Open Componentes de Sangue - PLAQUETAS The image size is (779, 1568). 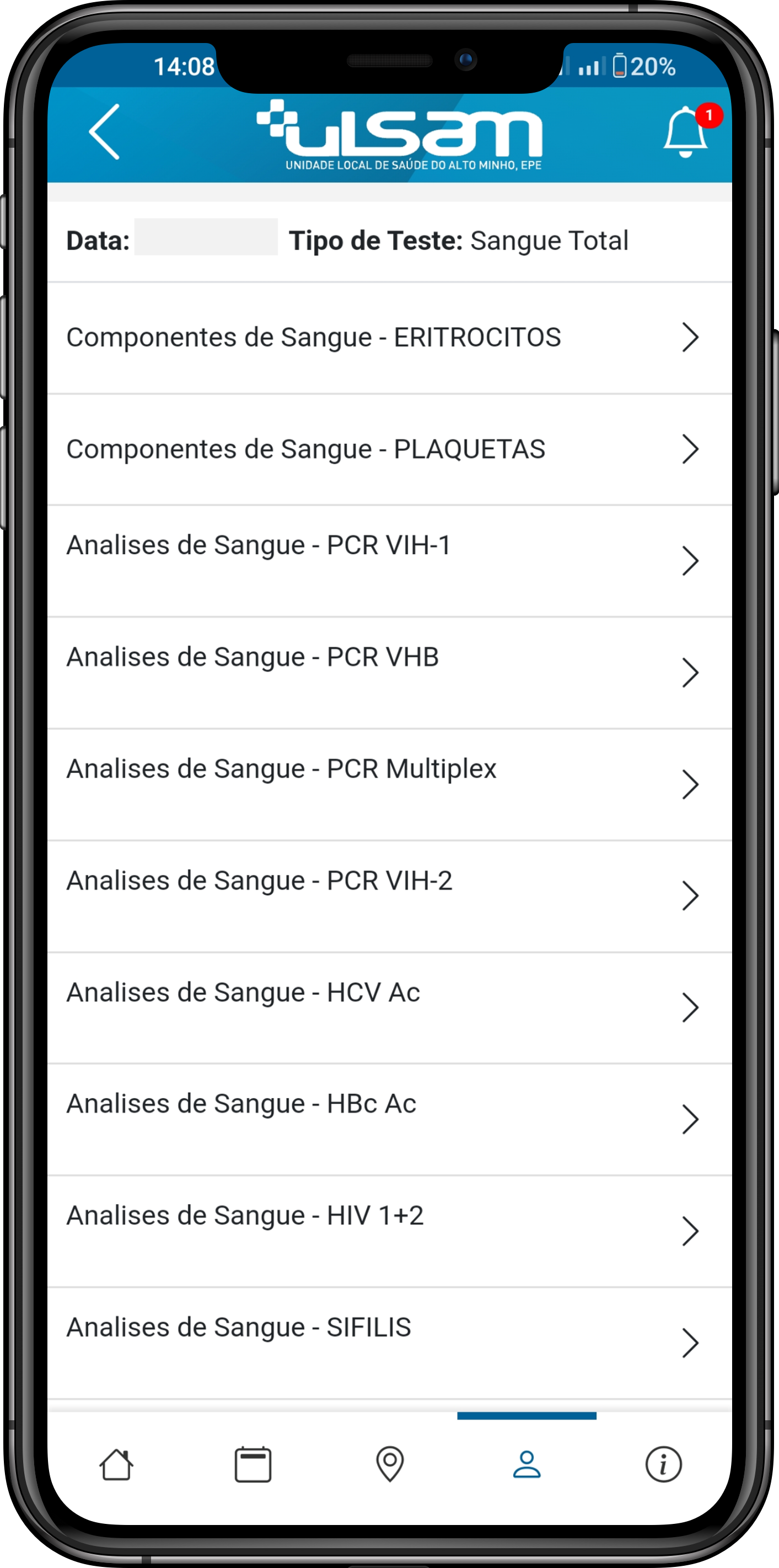[x=389, y=450]
